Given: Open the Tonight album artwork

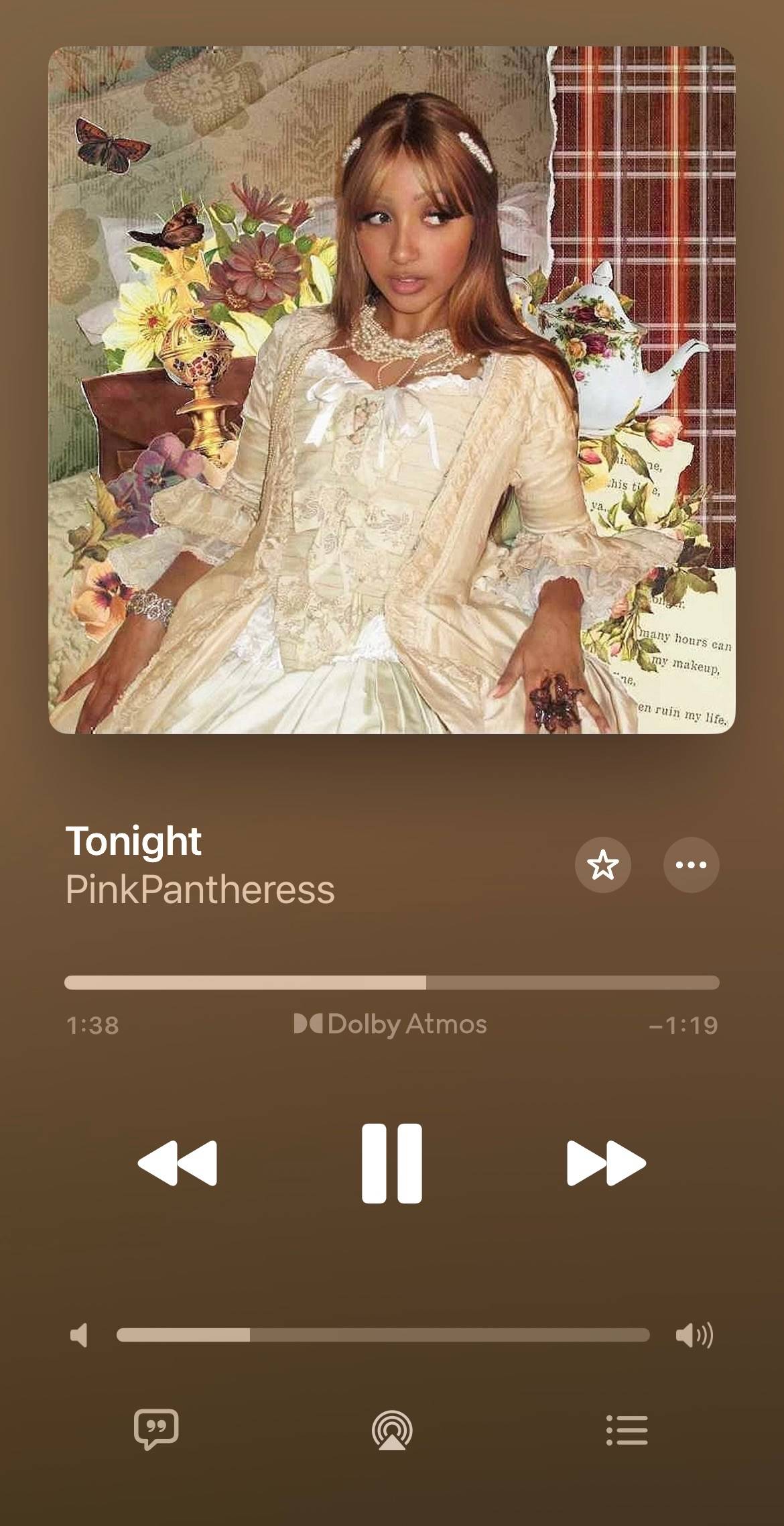Looking at the screenshot, I should 392,390.
